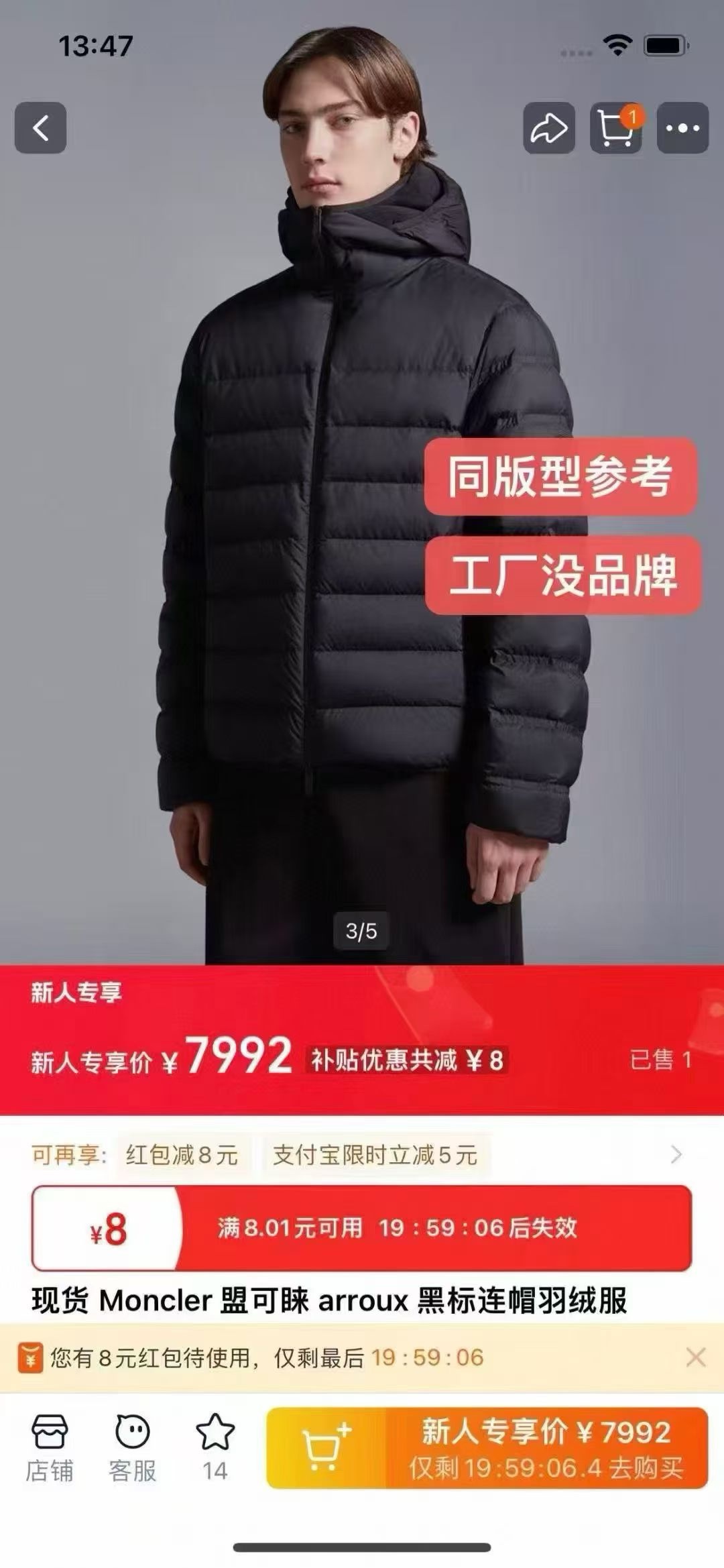Viewport: 724px width, 1568px height.
Task: Go back using the back arrow
Action: pos(40,127)
